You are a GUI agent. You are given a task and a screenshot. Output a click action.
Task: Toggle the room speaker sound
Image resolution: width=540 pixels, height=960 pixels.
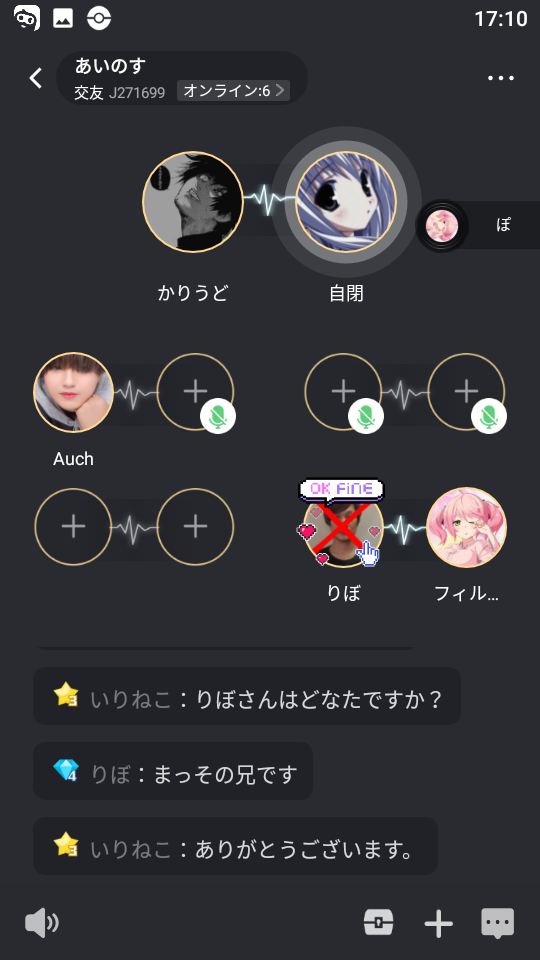pyautogui.click(x=42, y=923)
